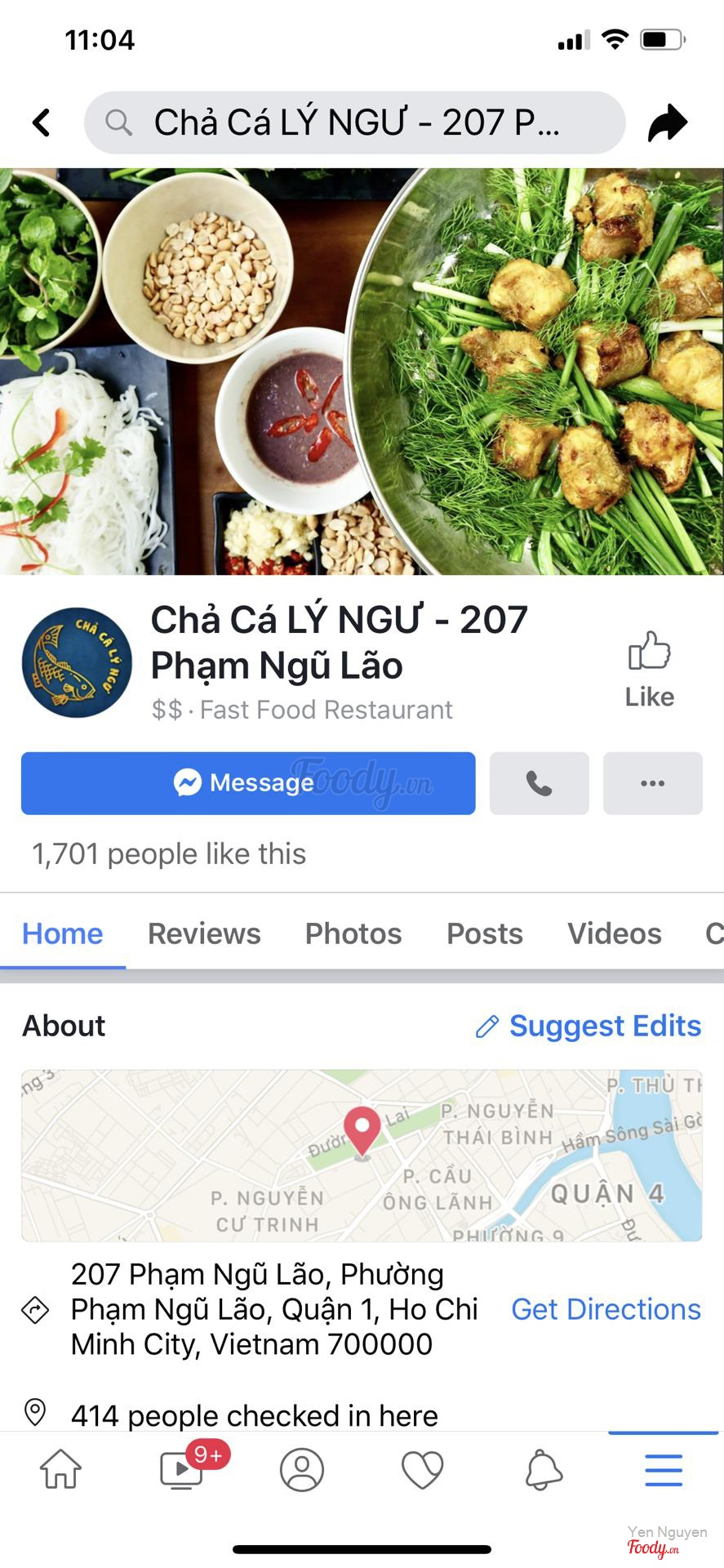Open the hamburger menu tab
Viewport: 724px width, 1568px height.
point(664,1469)
